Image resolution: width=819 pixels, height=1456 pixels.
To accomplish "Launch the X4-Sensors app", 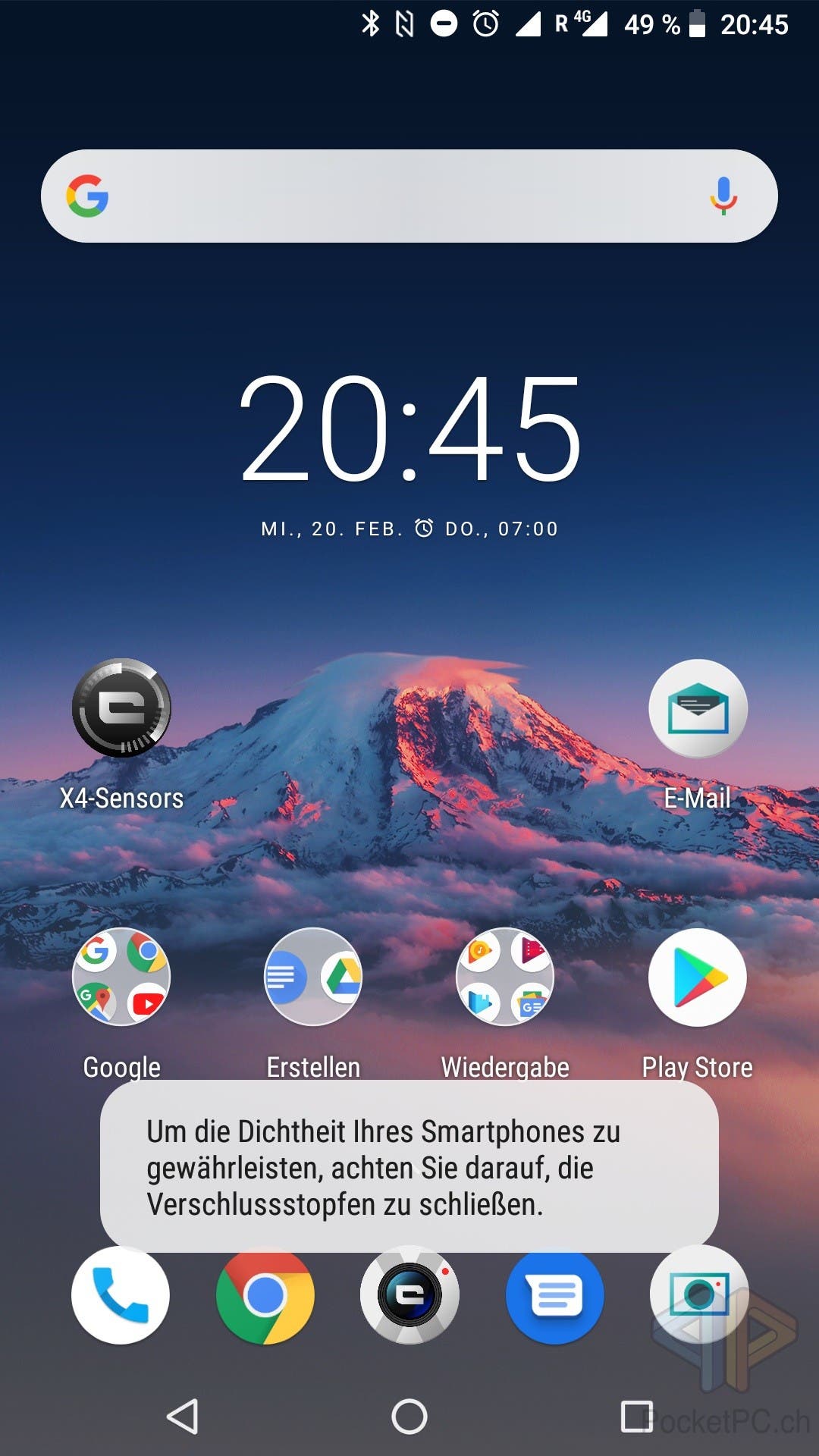I will (x=121, y=708).
